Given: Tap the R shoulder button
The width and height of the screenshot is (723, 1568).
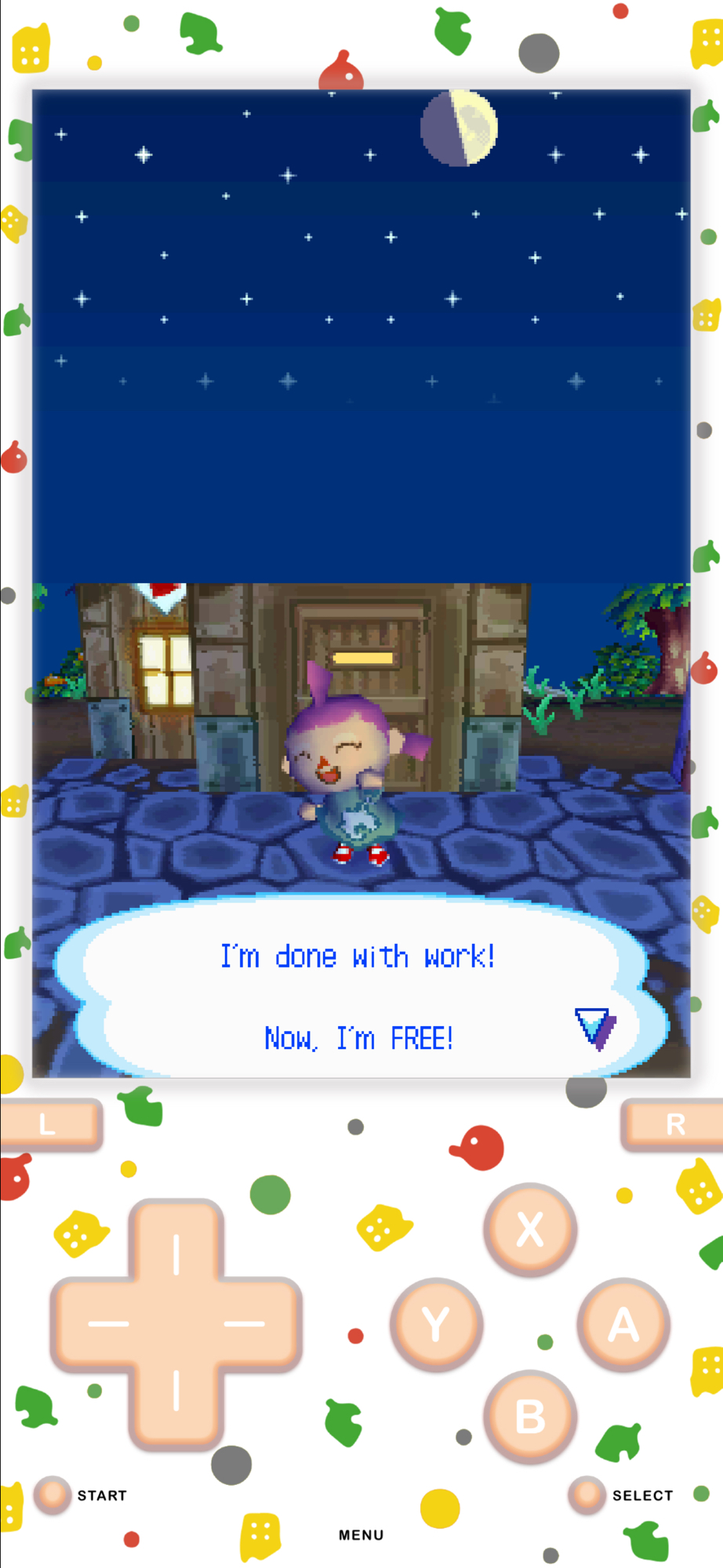Looking at the screenshot, I should (x=674, y=1125).
